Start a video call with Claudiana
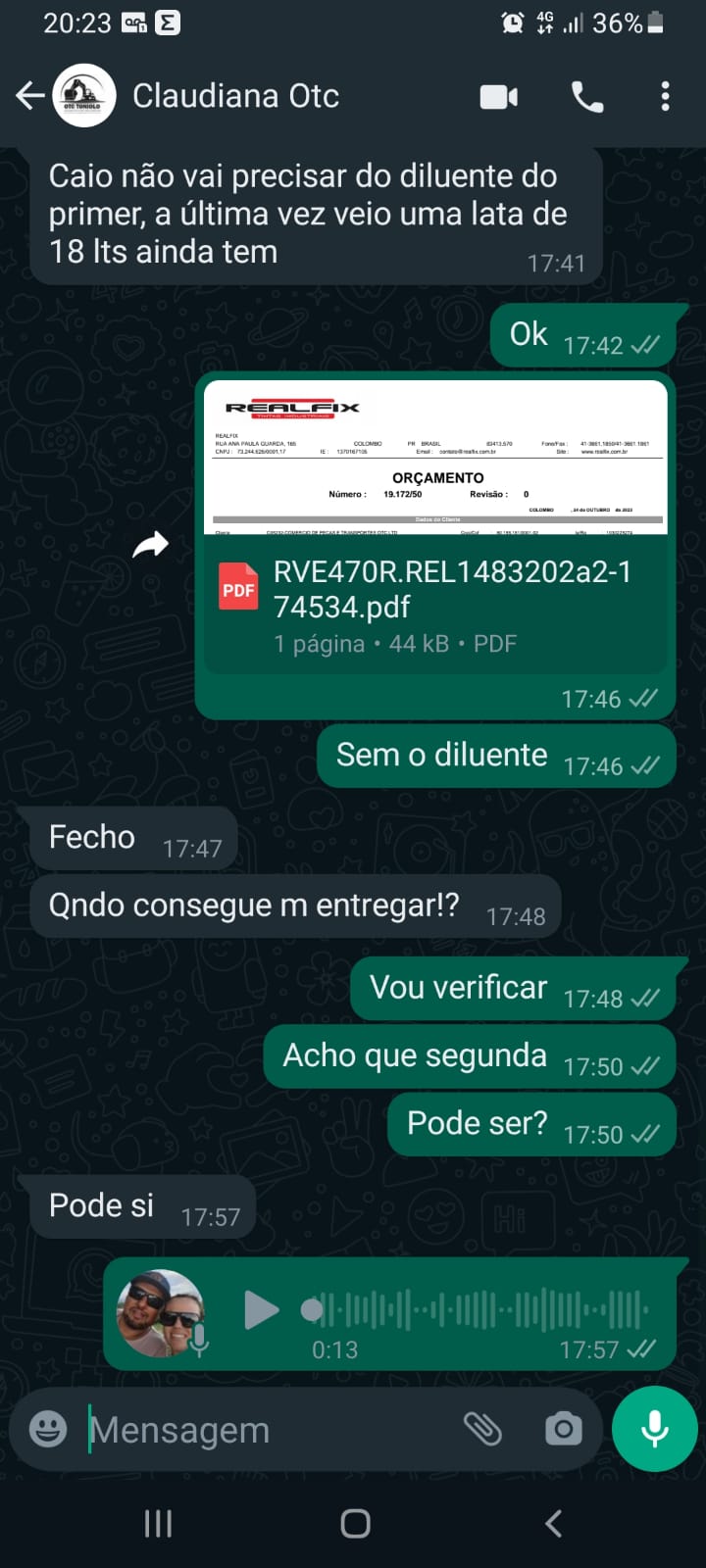The height and width of the screenshot is (1568, 706). tap(499, 96)
